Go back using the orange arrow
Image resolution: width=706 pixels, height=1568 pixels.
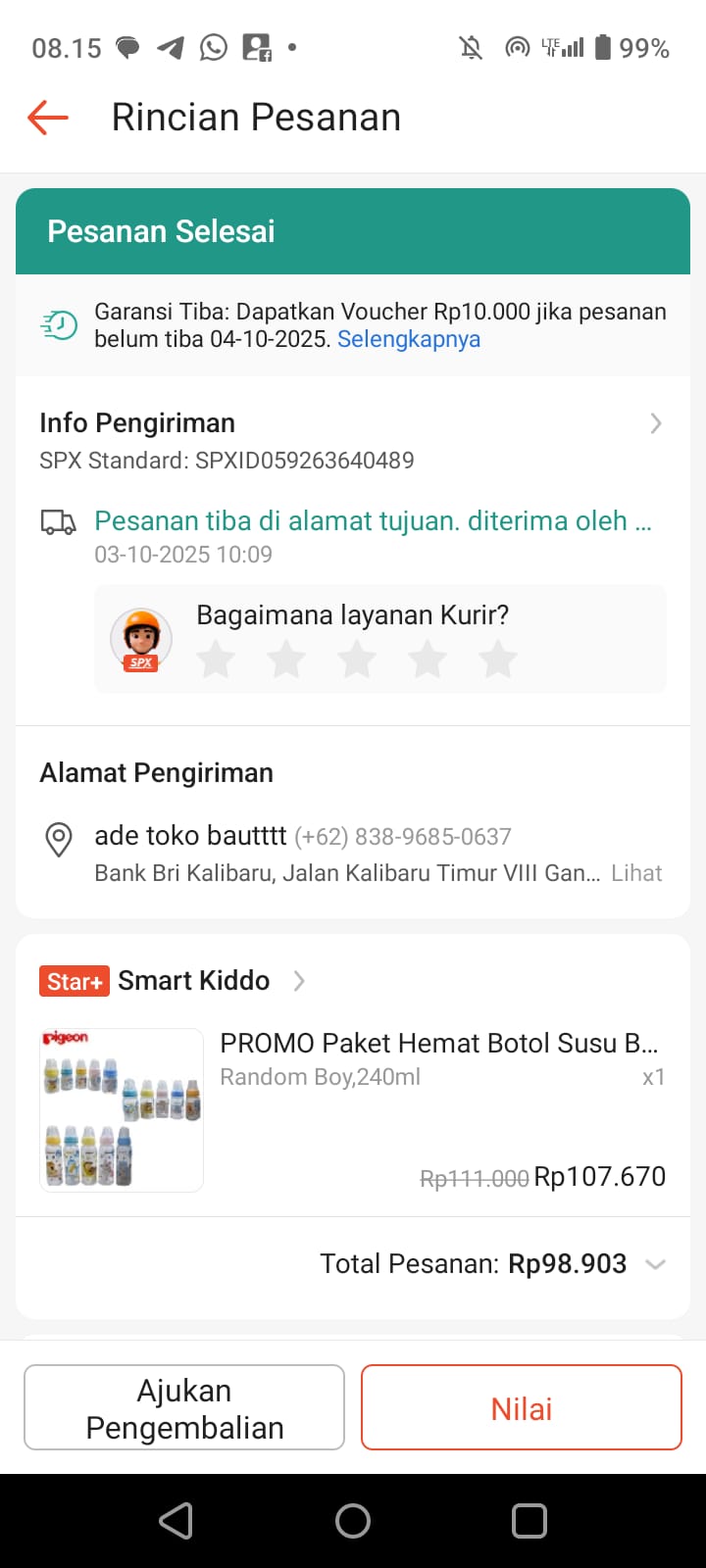point(48,118)
